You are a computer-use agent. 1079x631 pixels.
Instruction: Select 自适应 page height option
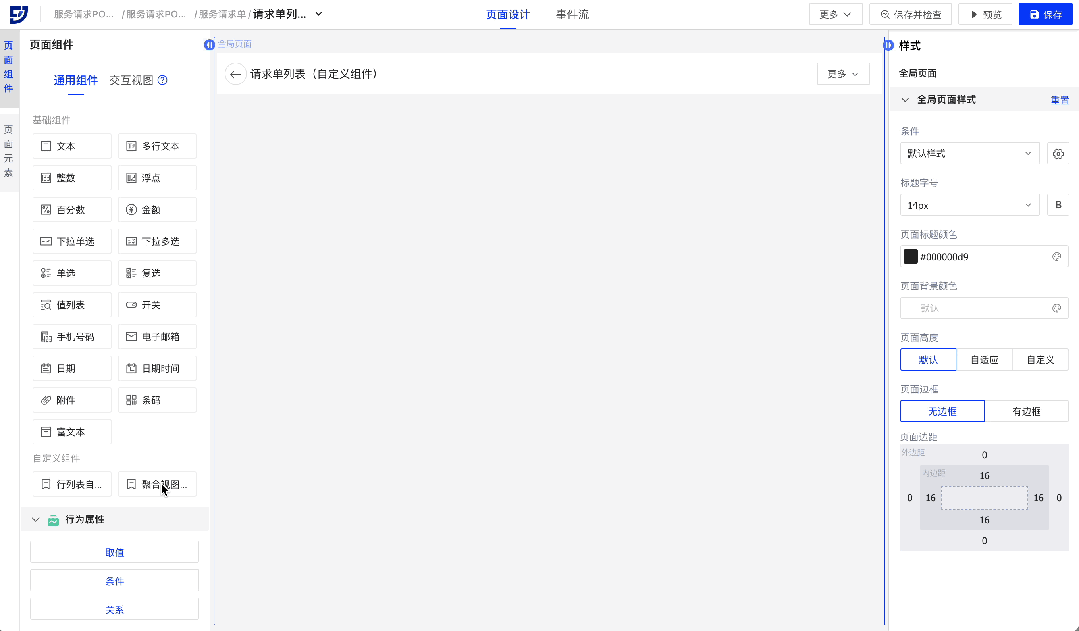pos(984,359)
